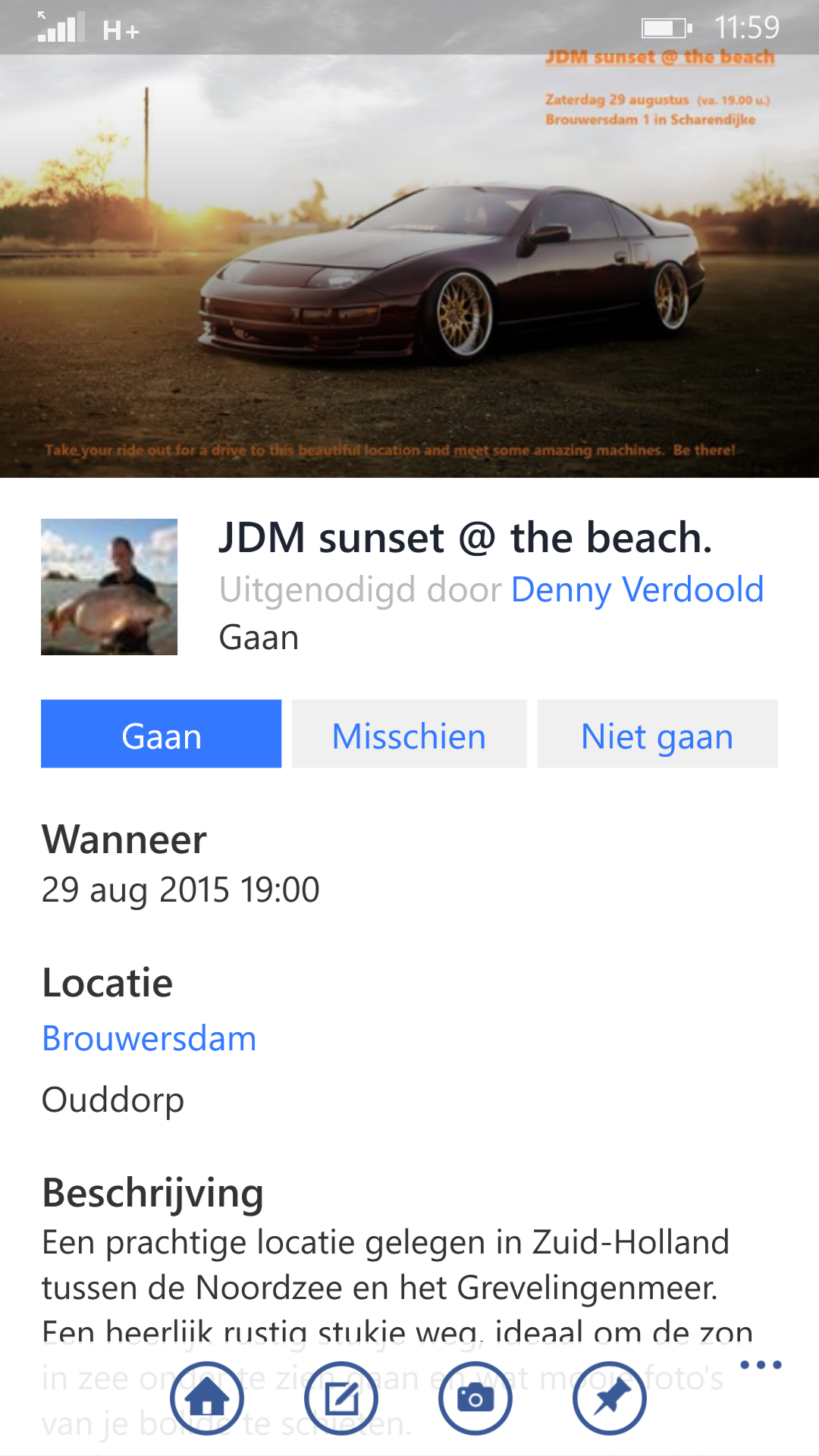Tap the pin icon in the app bar
This screenshot has width=819, height=1456.
click(x=610, y=1398)
